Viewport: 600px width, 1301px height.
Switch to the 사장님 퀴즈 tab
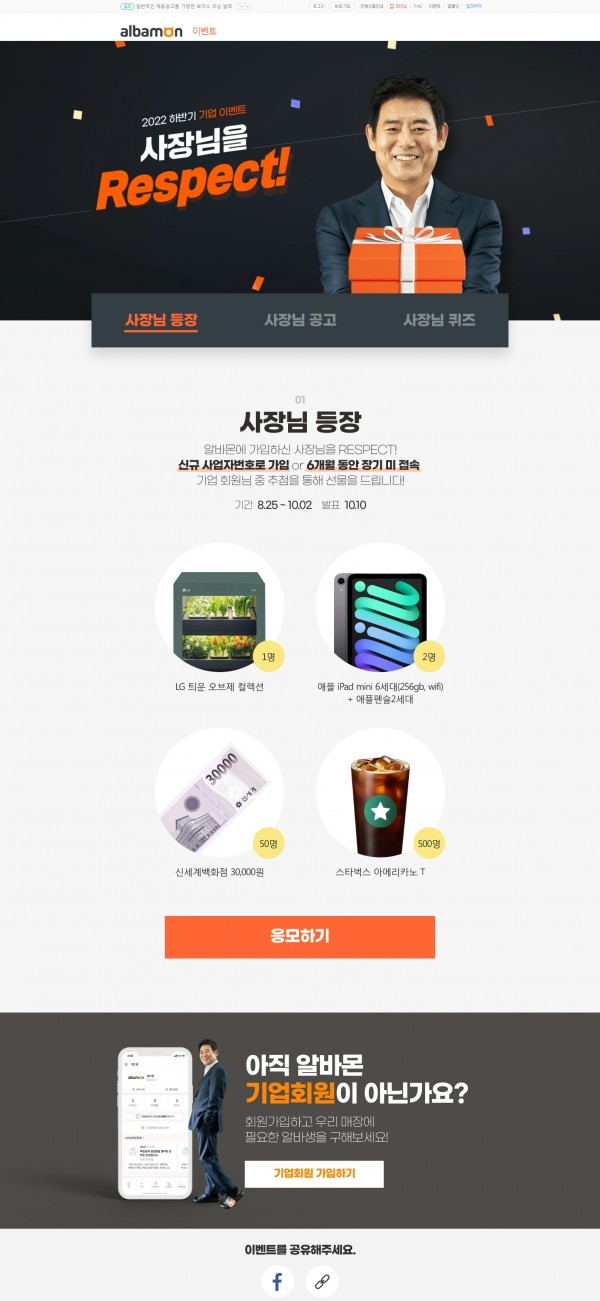[438, 321]
